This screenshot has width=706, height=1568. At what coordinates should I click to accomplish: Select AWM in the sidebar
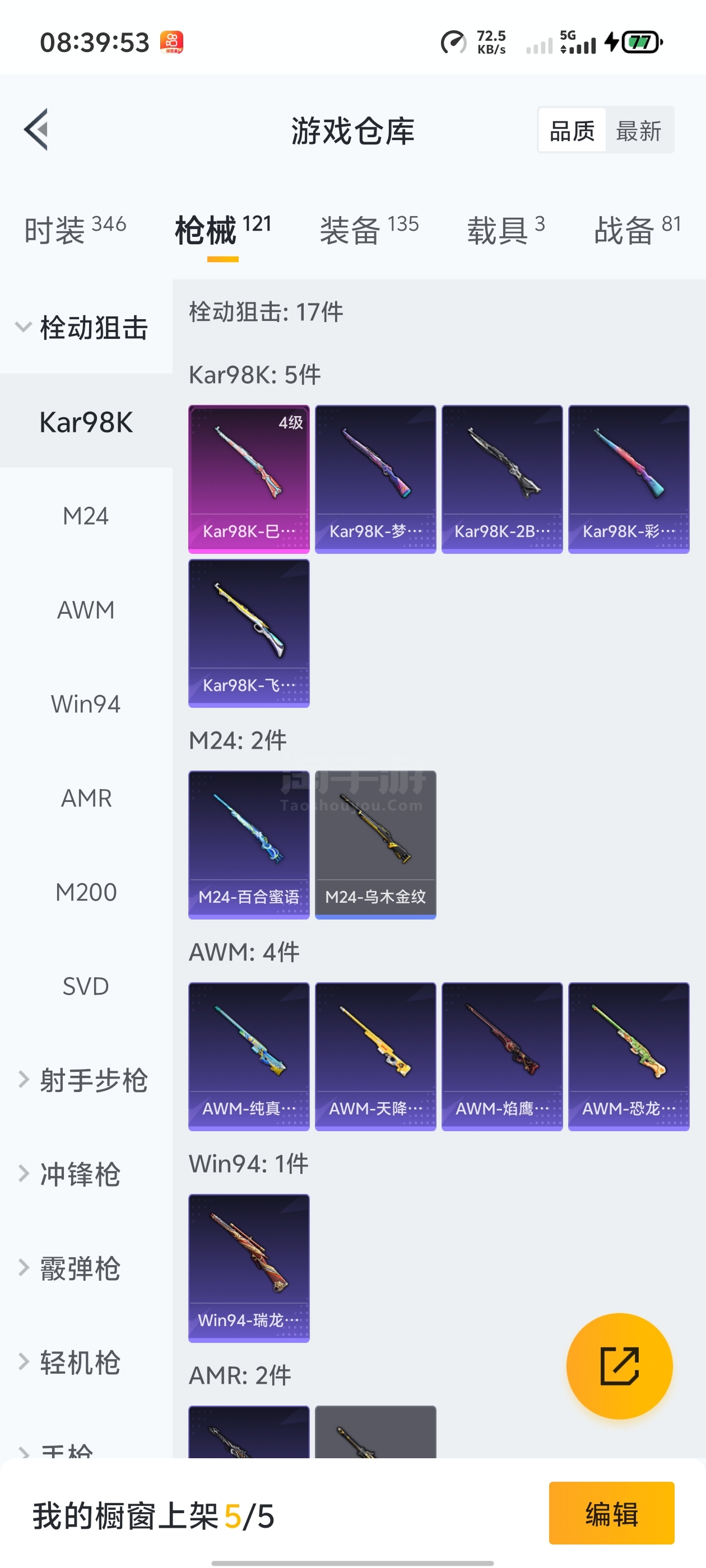pyautogui.click(x=86, y=610)
